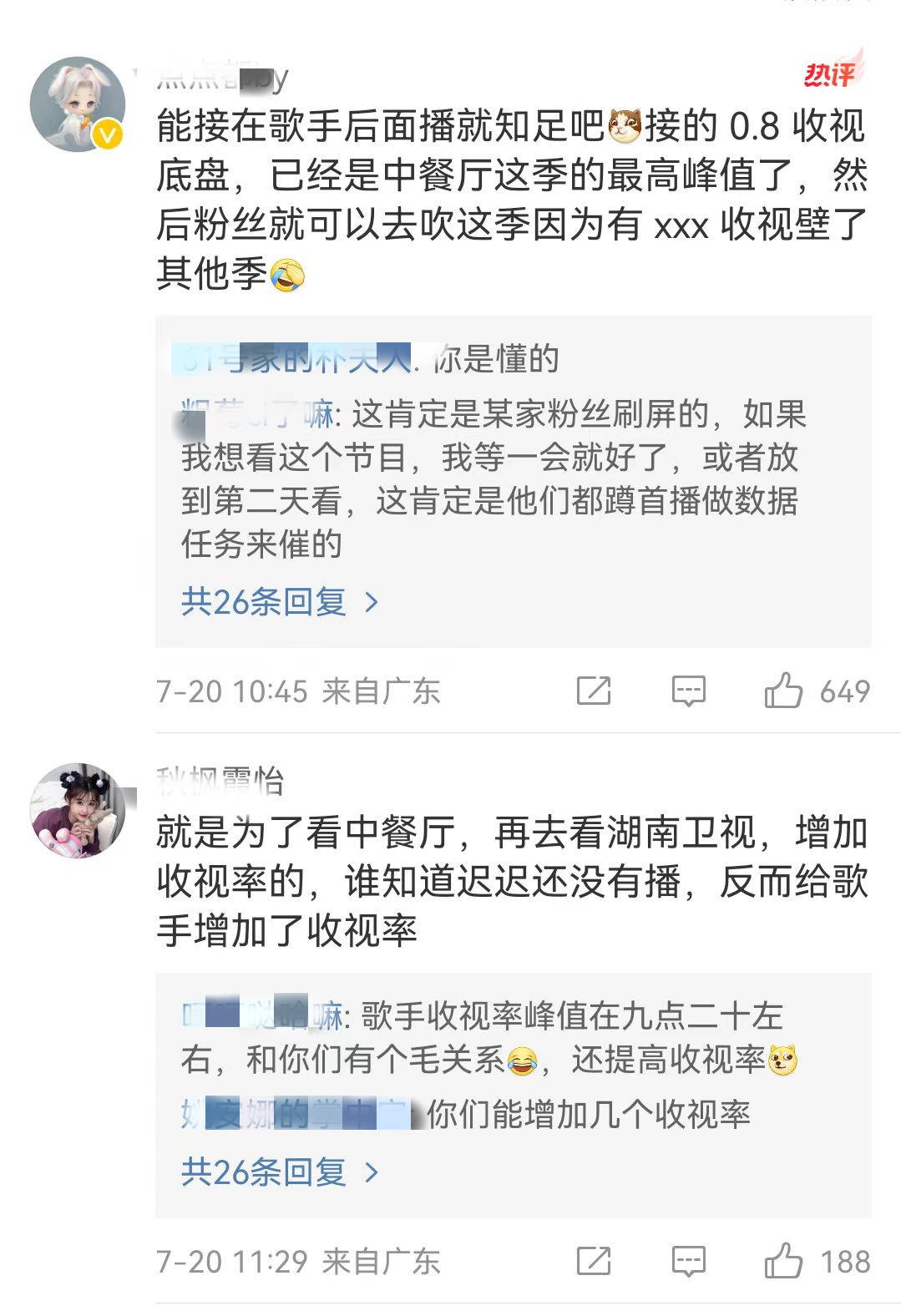Screen dimensions: 901x1316
Task: Share the 7-20 10:45 comment
Action: click(594, 691)
